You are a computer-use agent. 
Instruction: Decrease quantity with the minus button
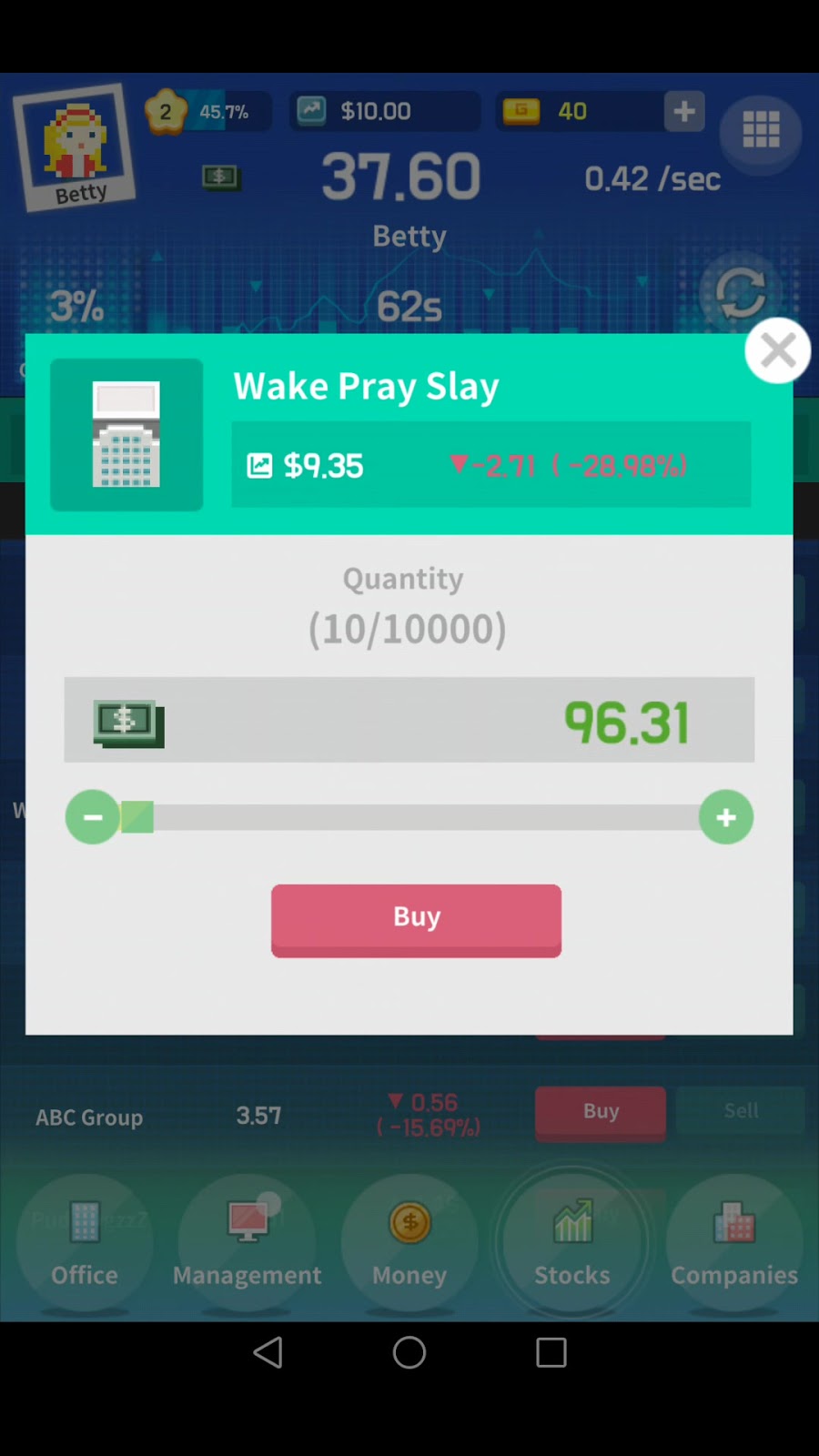93,817
